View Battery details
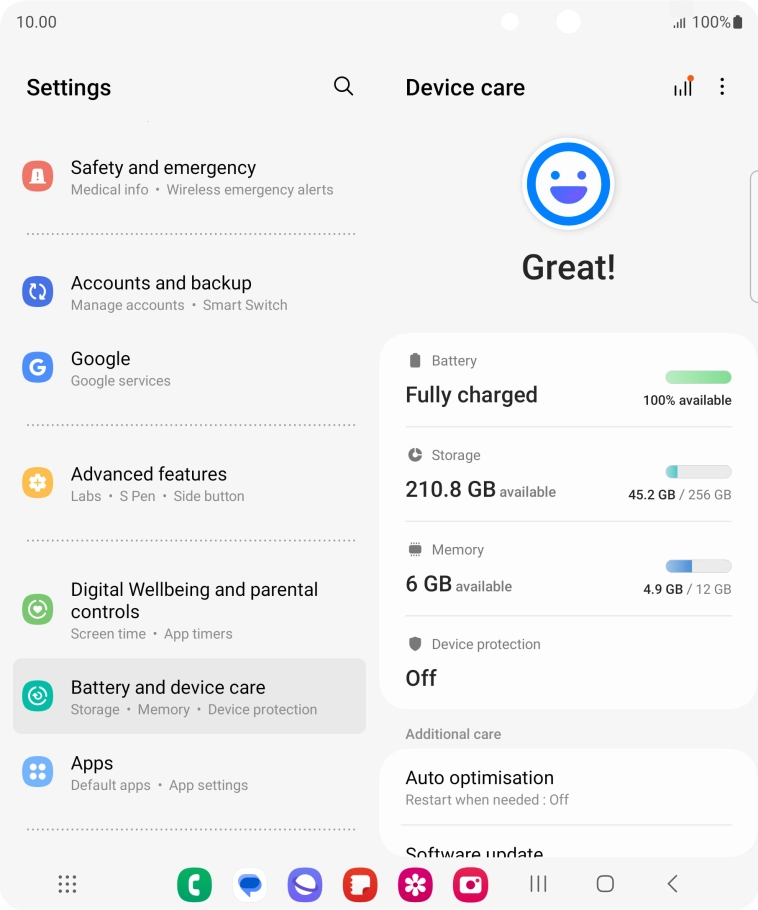The width and height of the screenshot is (758, 910). click(x=568, y=382)
